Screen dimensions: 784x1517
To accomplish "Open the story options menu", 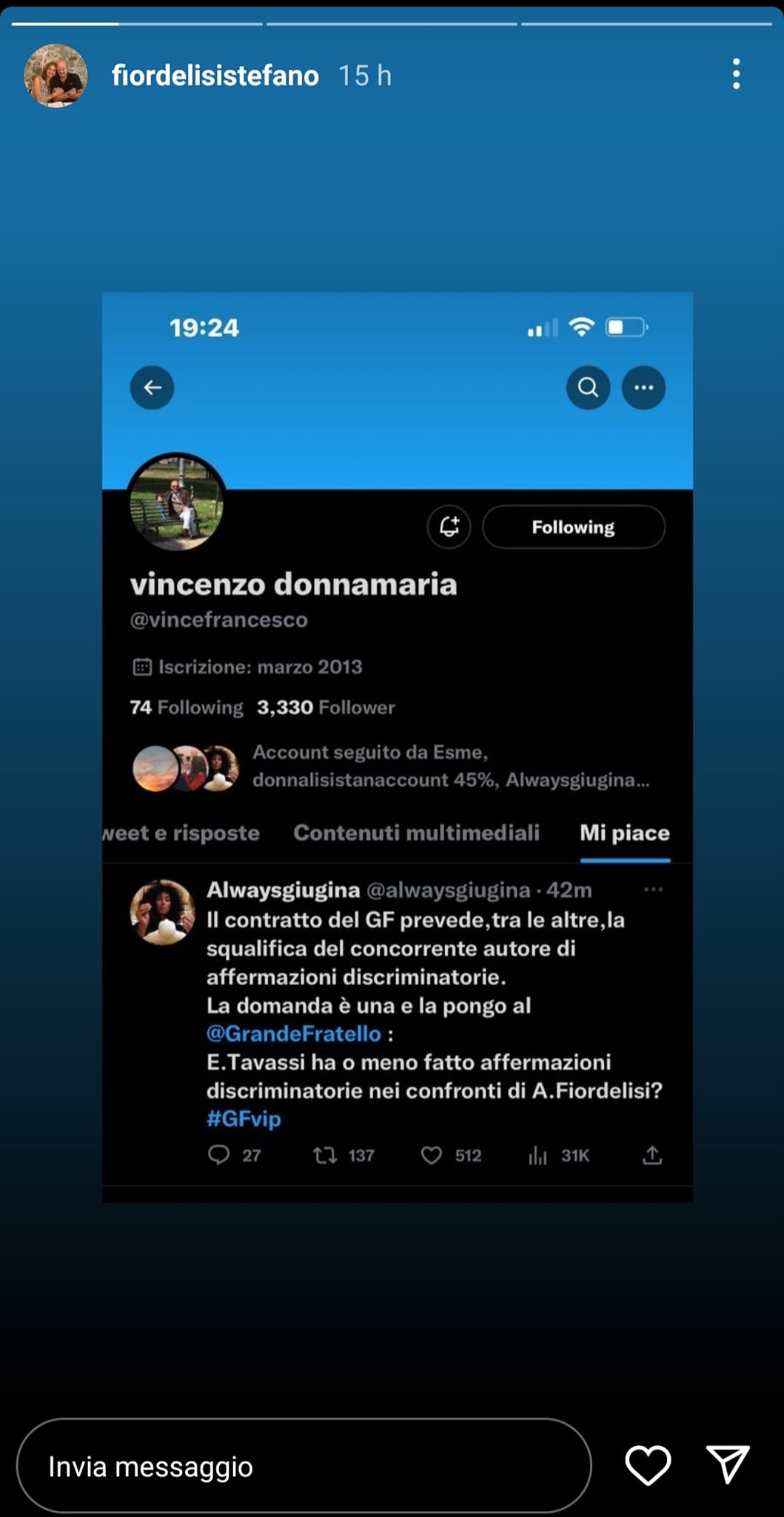I will 736,74.
